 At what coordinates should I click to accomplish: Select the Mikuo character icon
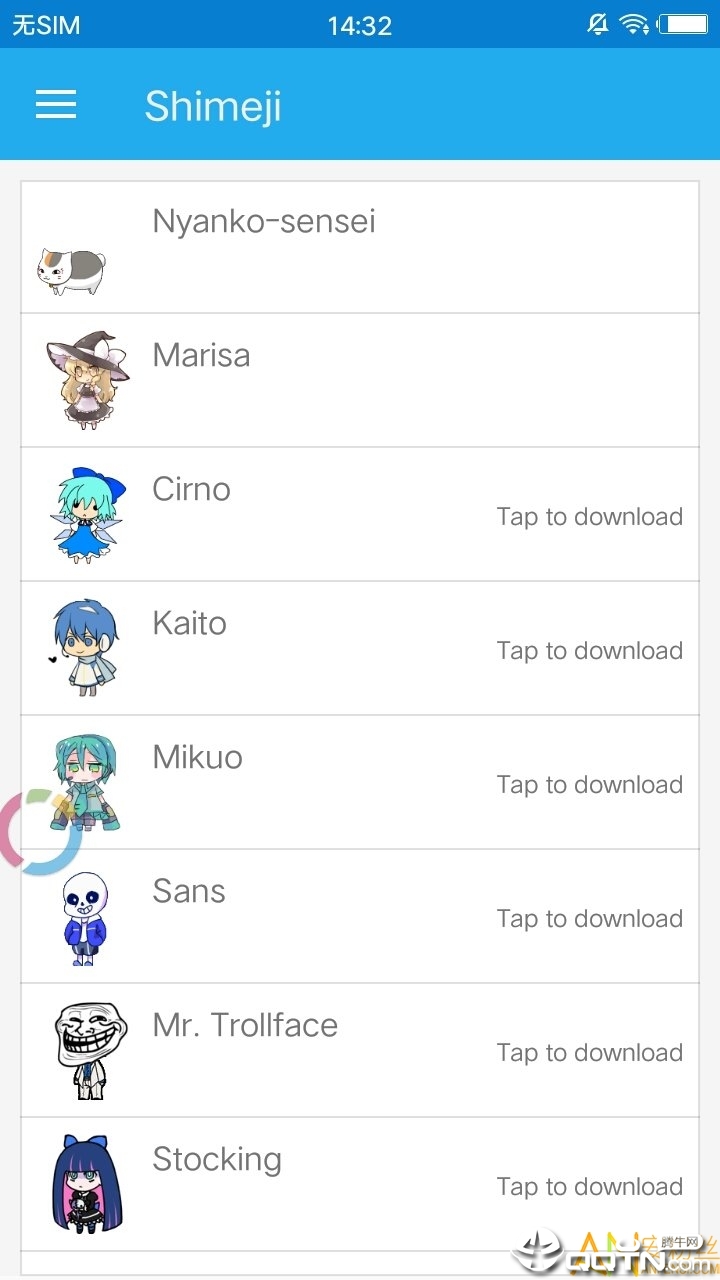tap(85, 781)
